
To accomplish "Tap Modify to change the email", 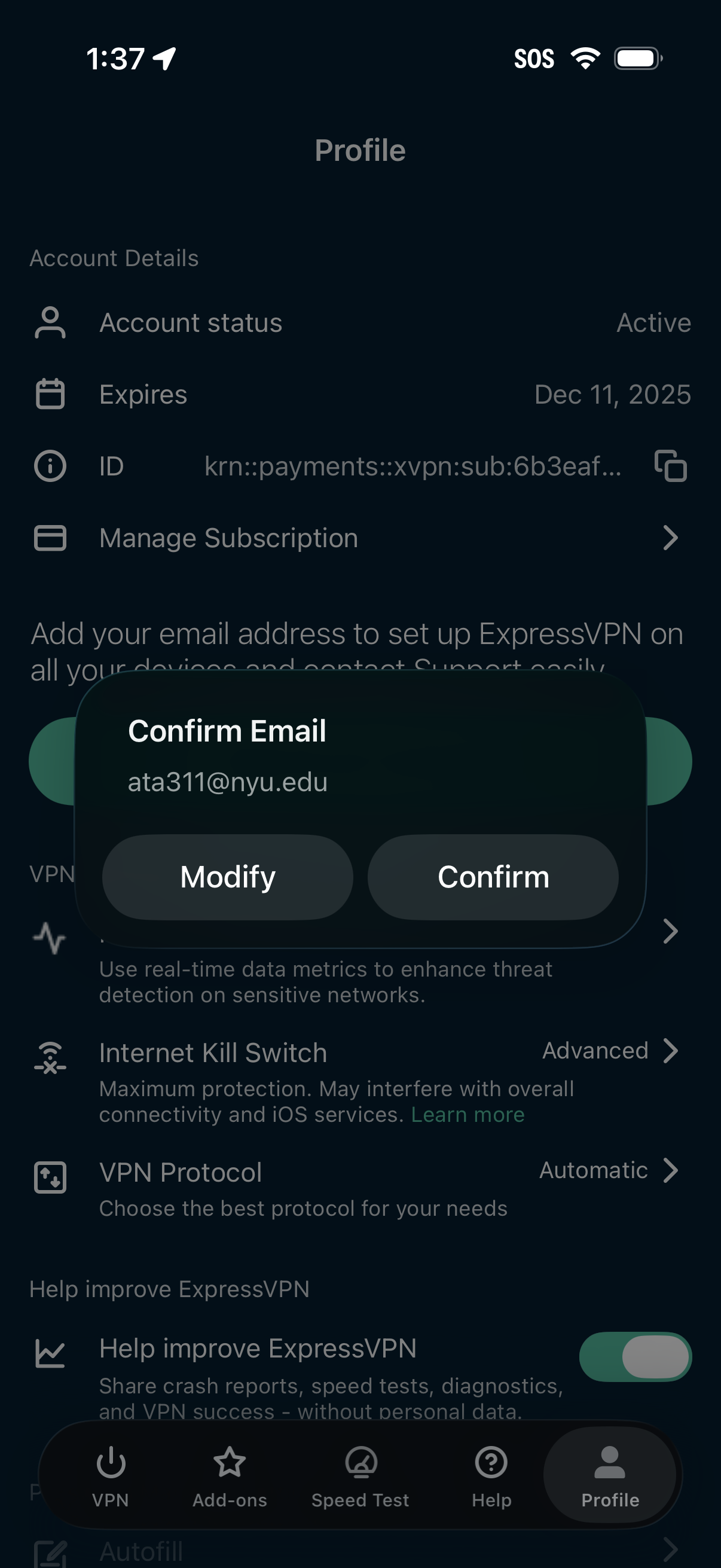I will click(228, 877).
